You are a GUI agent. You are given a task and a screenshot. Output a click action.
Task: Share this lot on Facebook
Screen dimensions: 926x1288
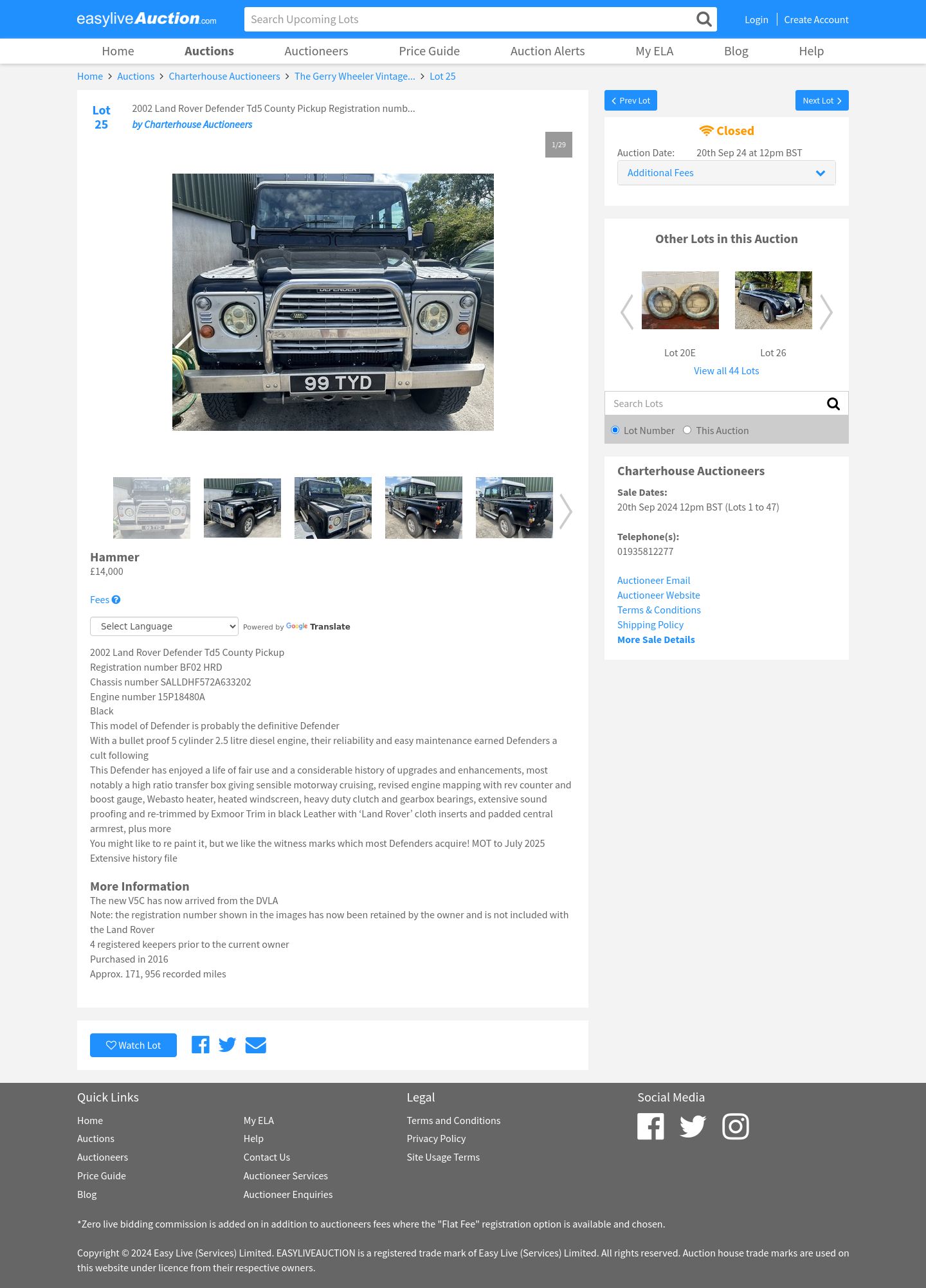point(200,1046)
